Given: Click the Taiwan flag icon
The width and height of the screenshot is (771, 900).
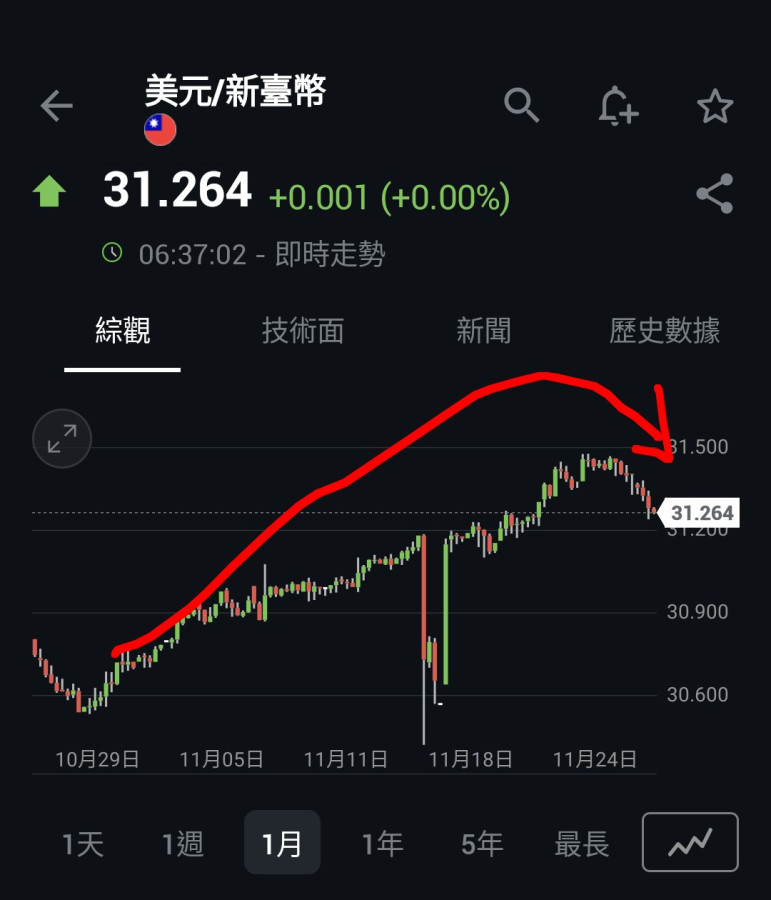Looking at the screenshot, I should click(161, 130).
